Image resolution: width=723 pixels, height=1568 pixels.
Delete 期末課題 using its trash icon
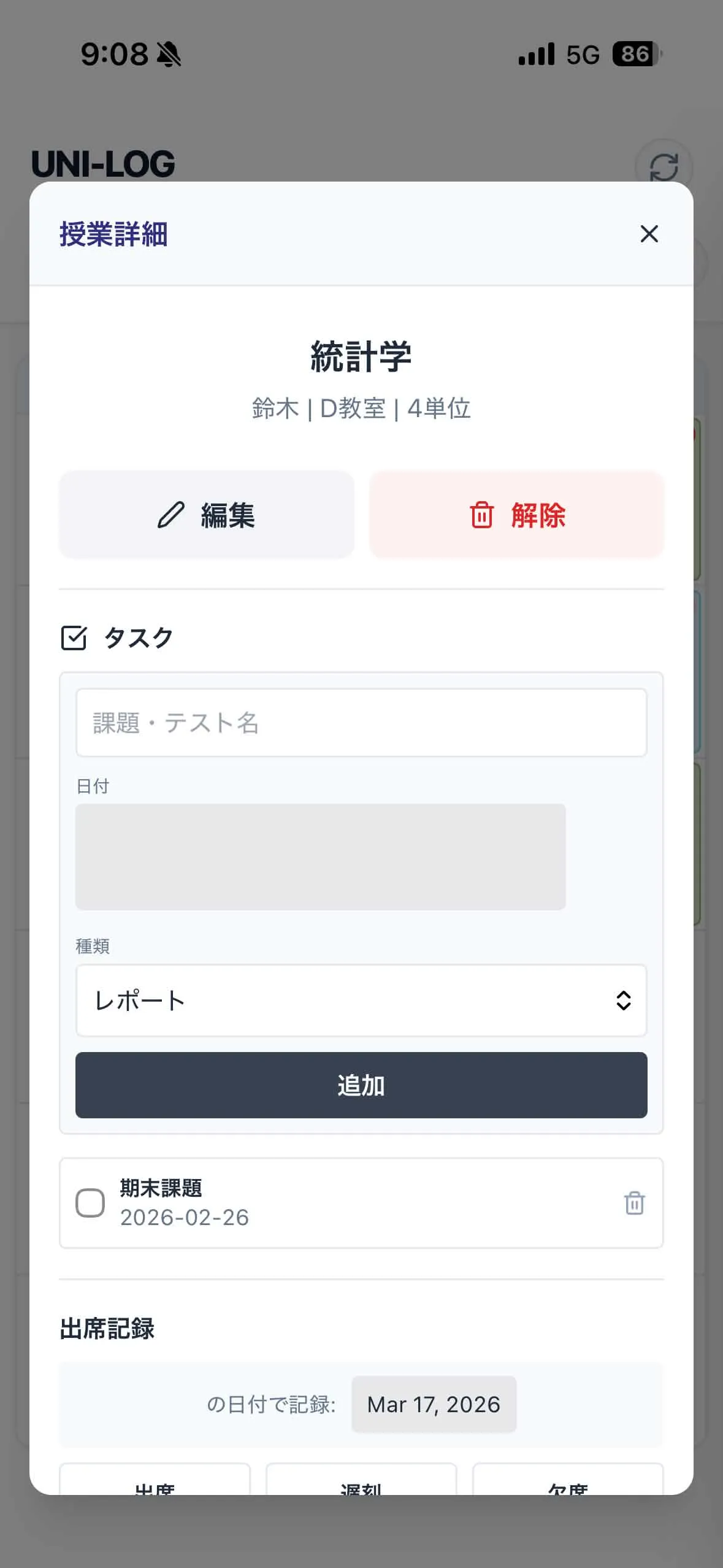point(634,1204)
